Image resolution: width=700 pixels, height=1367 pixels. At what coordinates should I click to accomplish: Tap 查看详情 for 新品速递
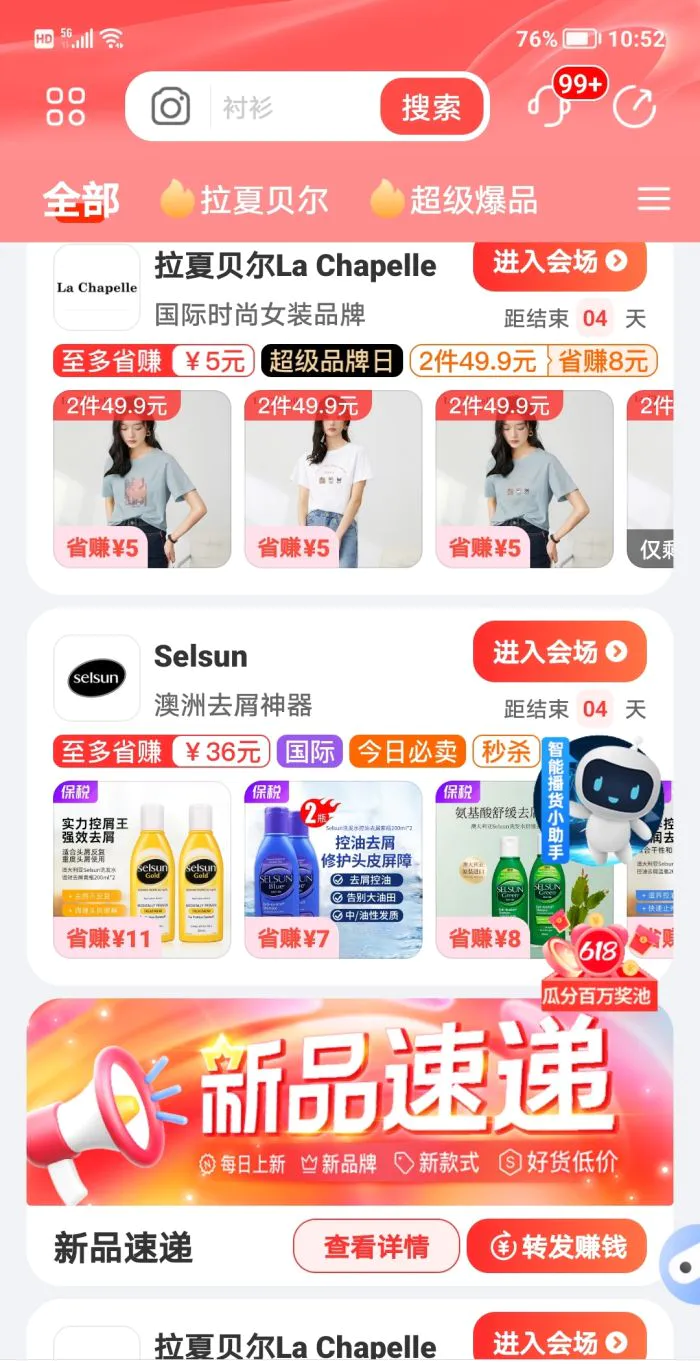[376, 1246]
